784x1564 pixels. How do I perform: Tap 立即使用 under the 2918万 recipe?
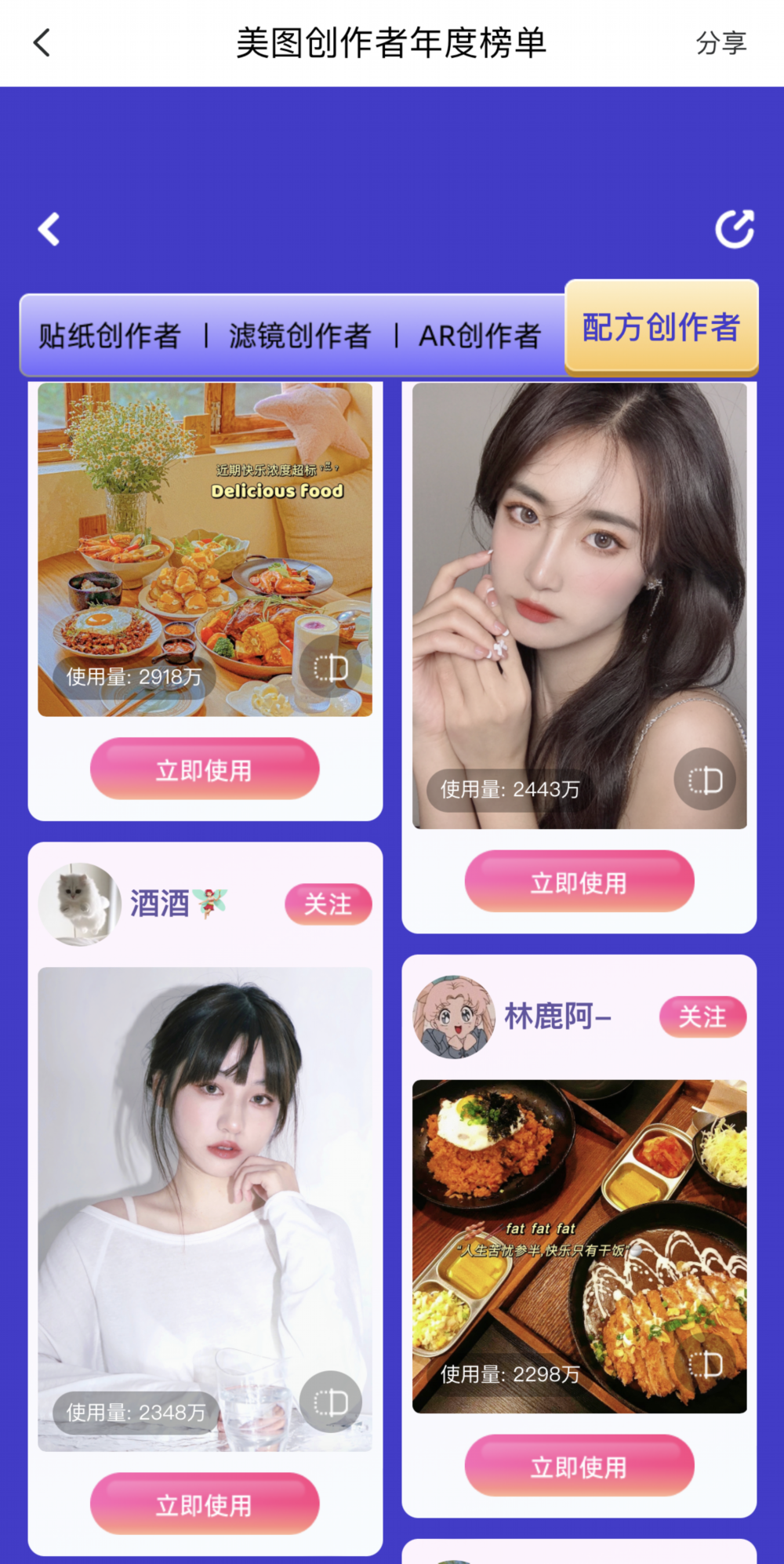click(205, 769)
